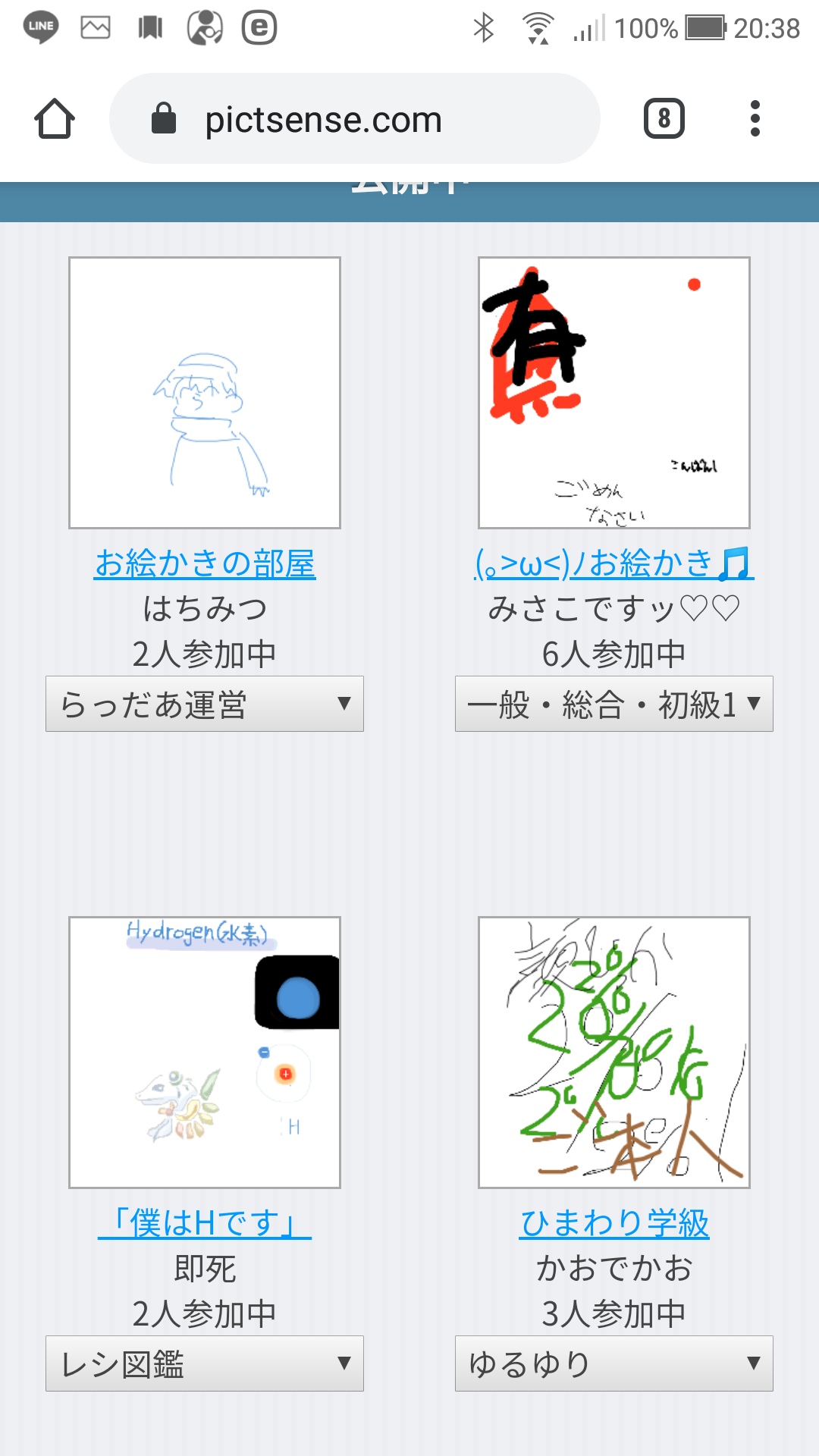Image resolution: width=819 pixels, height=1456 pixels.
Task: Tap the green scribble thumbnail of ひまわり学級
Action: point(613,1053)
